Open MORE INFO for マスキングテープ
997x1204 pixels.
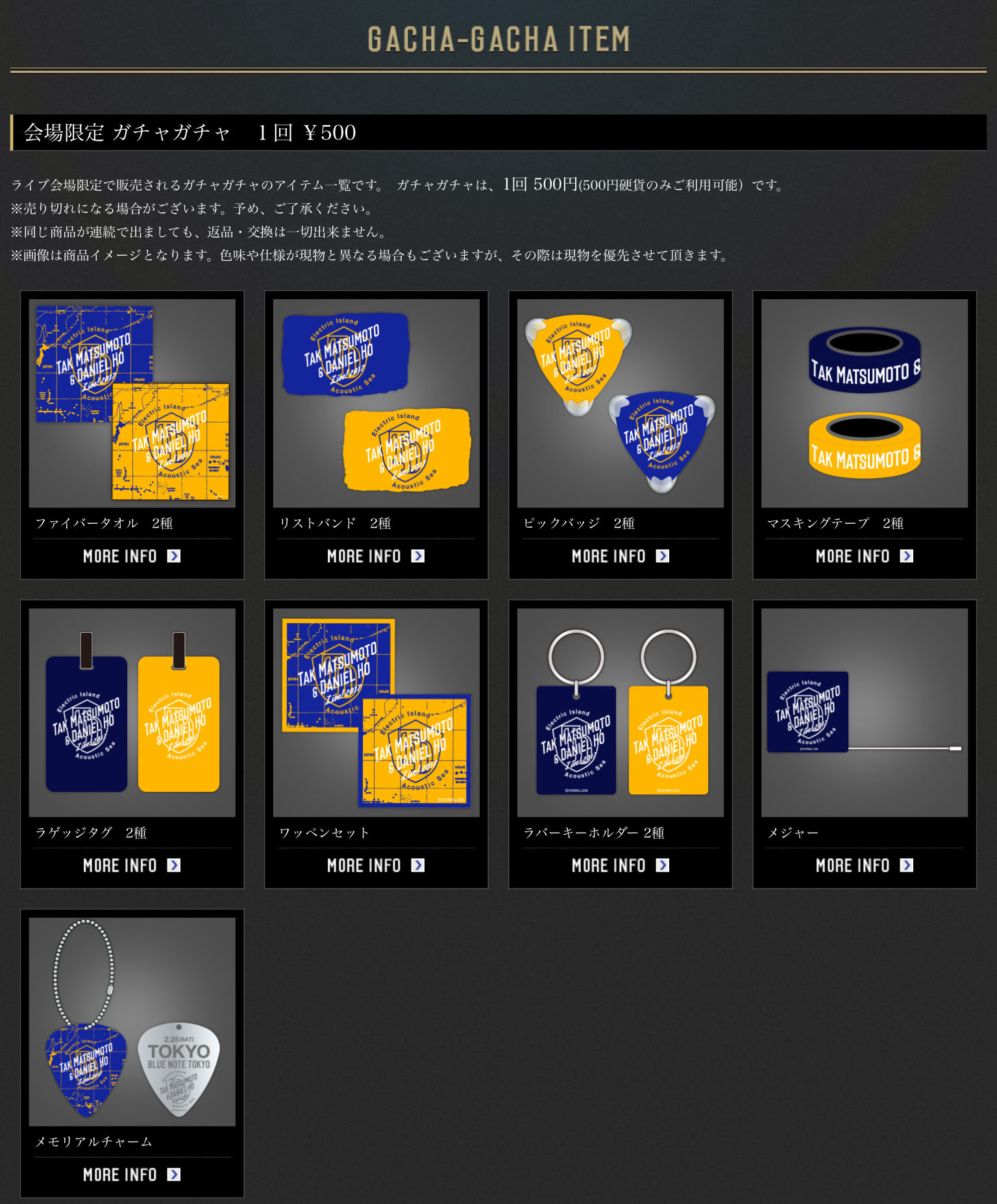[x=864, y=556]
